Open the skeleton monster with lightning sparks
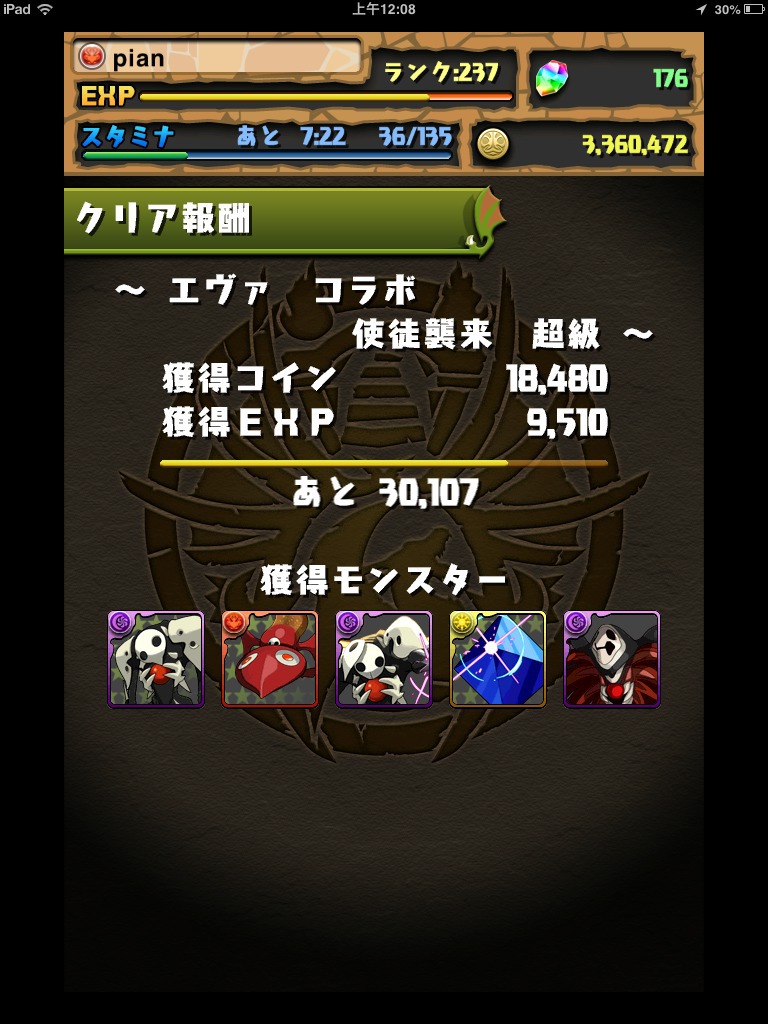 tap(384, 659)
